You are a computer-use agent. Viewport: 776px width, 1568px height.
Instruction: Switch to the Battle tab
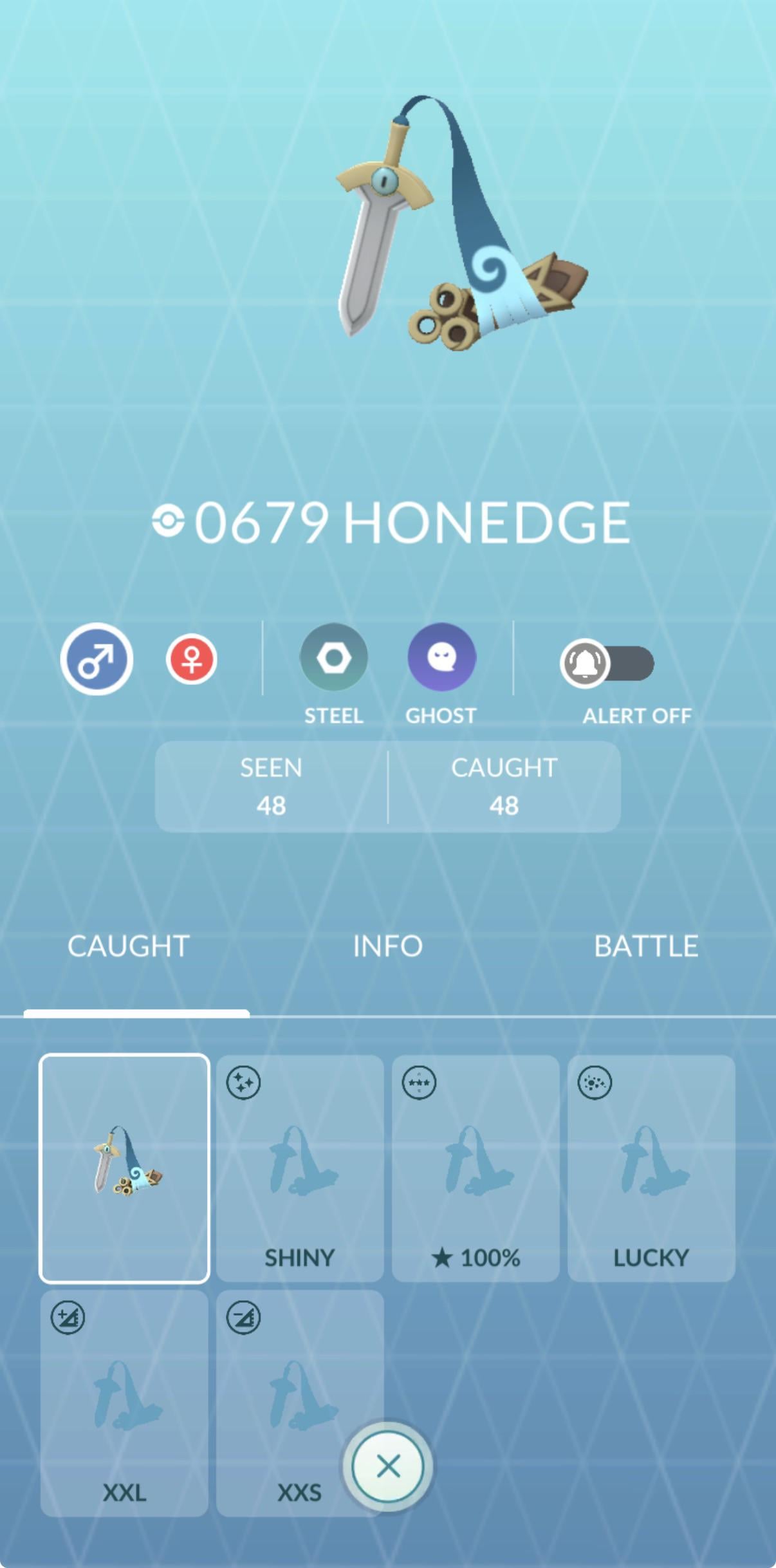tap(645, 946)
